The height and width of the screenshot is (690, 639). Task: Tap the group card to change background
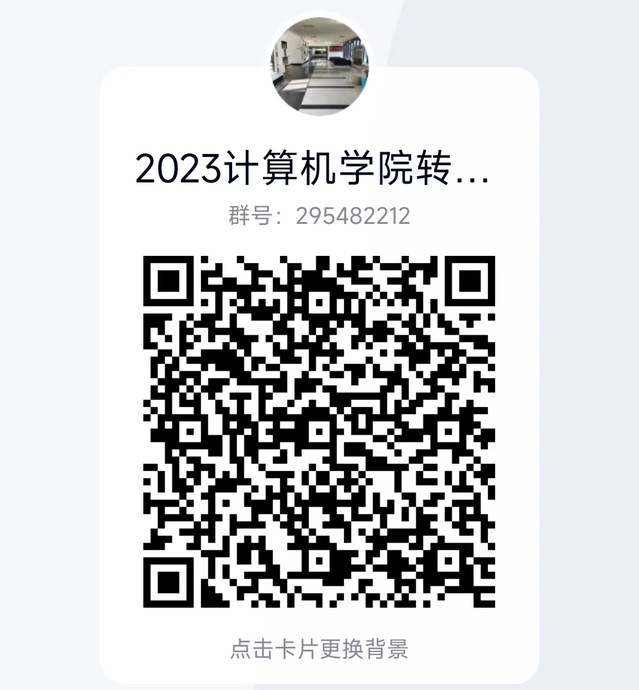click(x=319, y=648)
